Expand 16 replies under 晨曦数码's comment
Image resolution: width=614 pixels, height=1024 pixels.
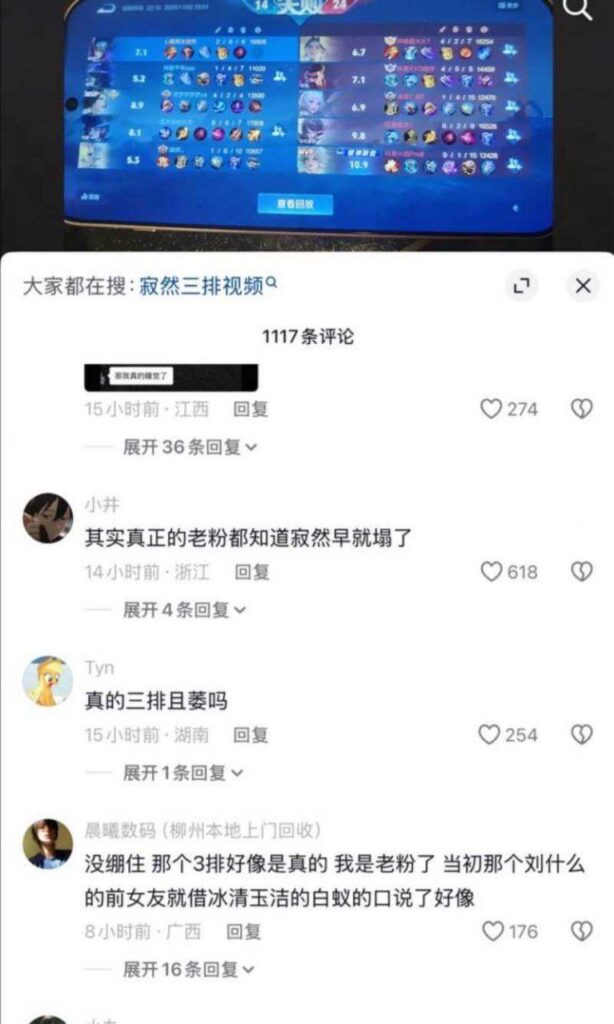[189, 968]
